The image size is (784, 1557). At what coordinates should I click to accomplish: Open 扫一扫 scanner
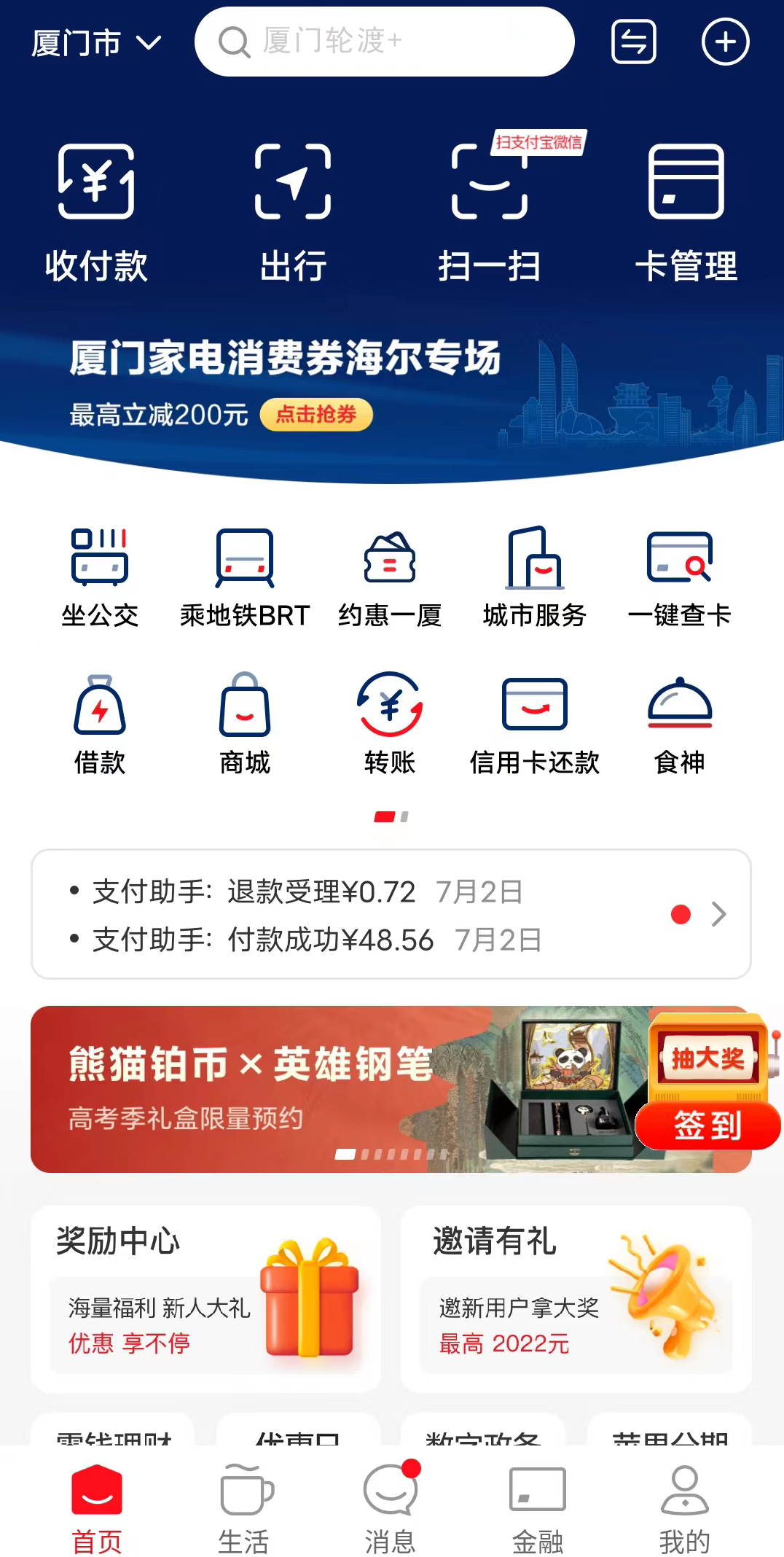click(x=489, y=213)
